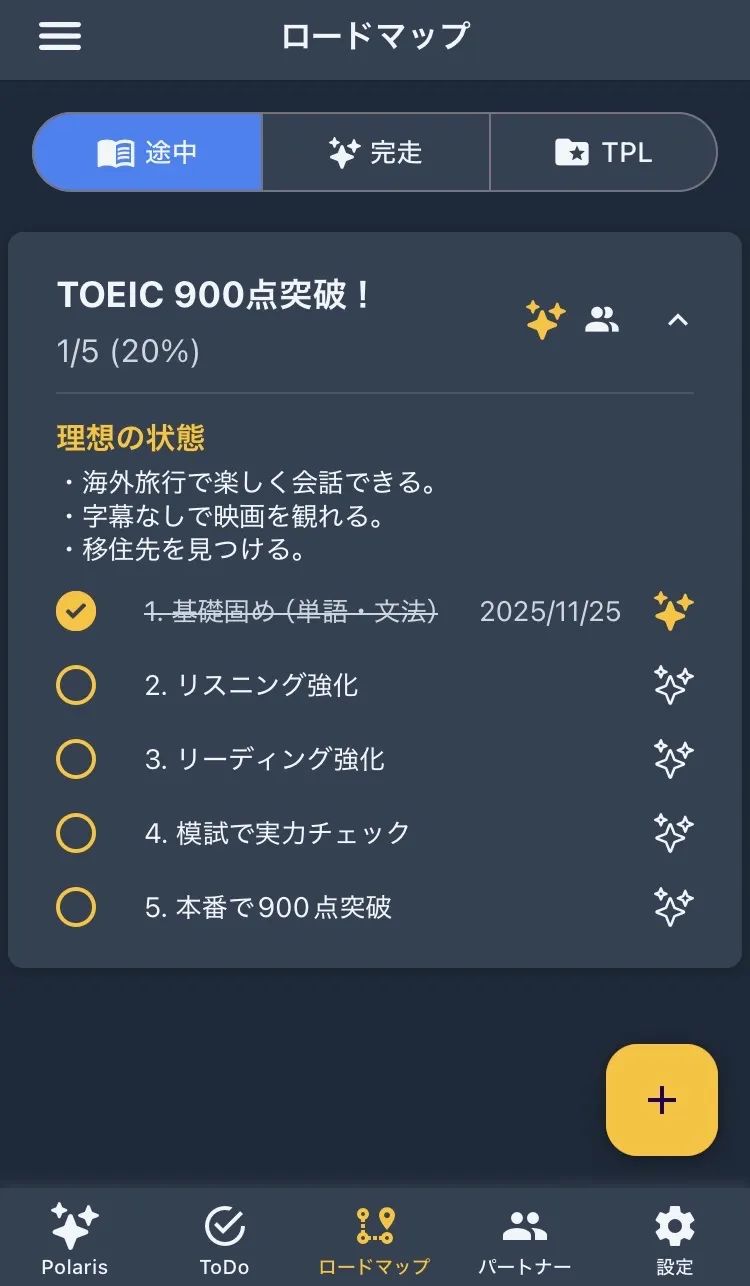Open partner sharing icon on TOEIC card
The image size is (750, 1286).
click(602, 318)
